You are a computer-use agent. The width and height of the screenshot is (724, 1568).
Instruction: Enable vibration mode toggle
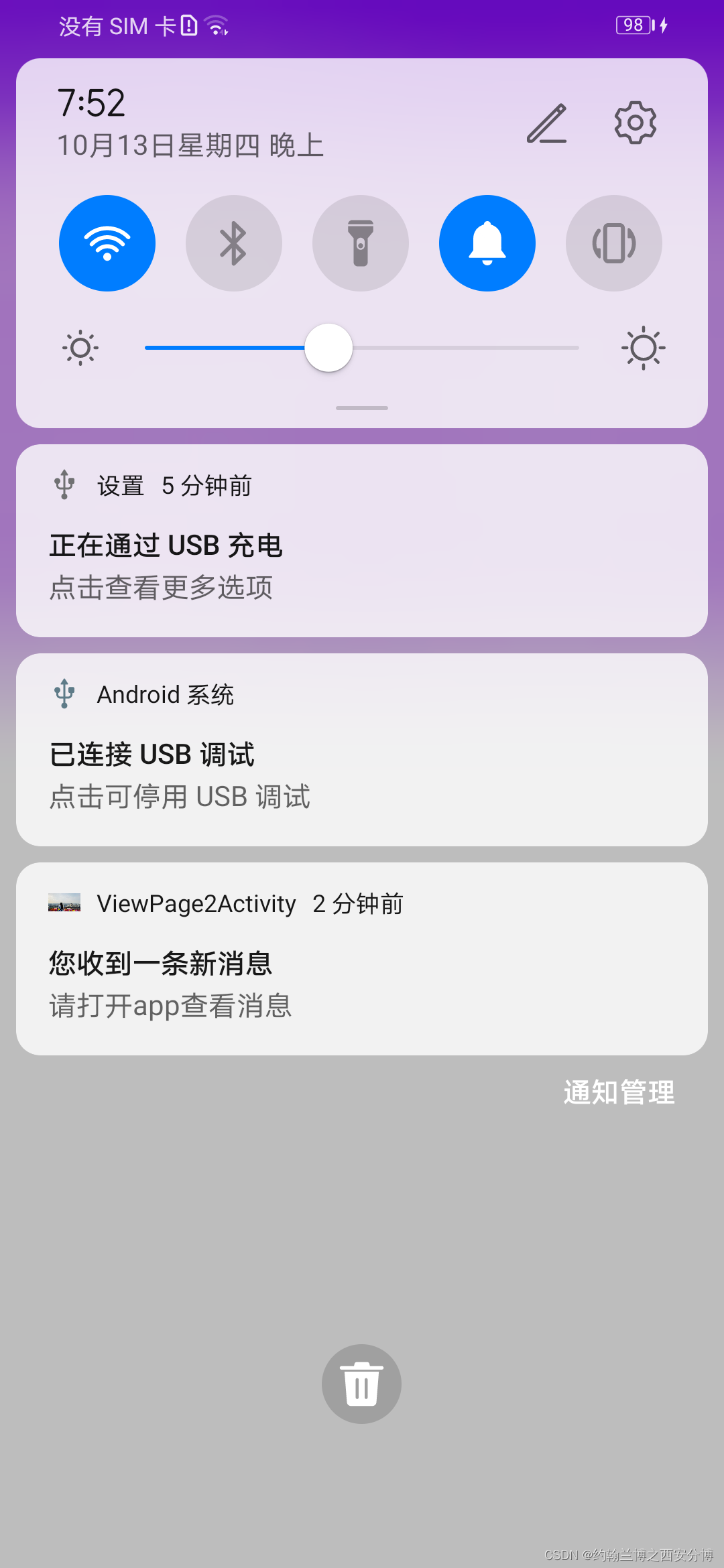click(613, 243)
